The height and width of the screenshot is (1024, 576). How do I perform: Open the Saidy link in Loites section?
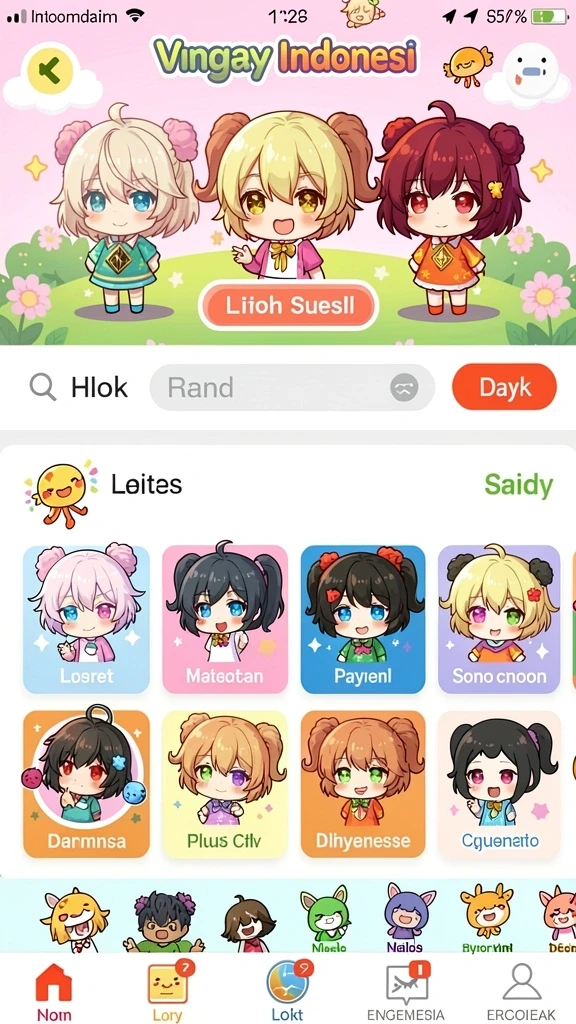tap(519, 485)
